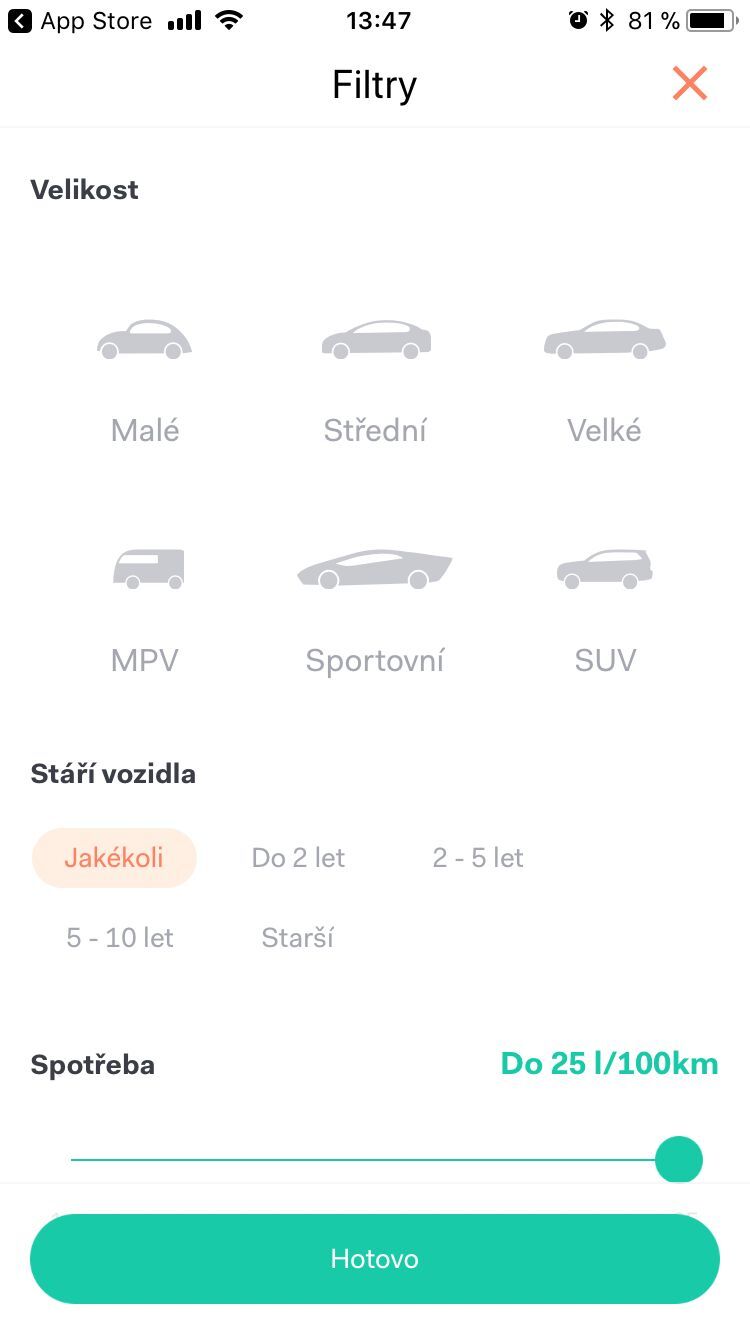Select the Střední medium car icon
Screen dimensions: 750x1334
point(375,338)
